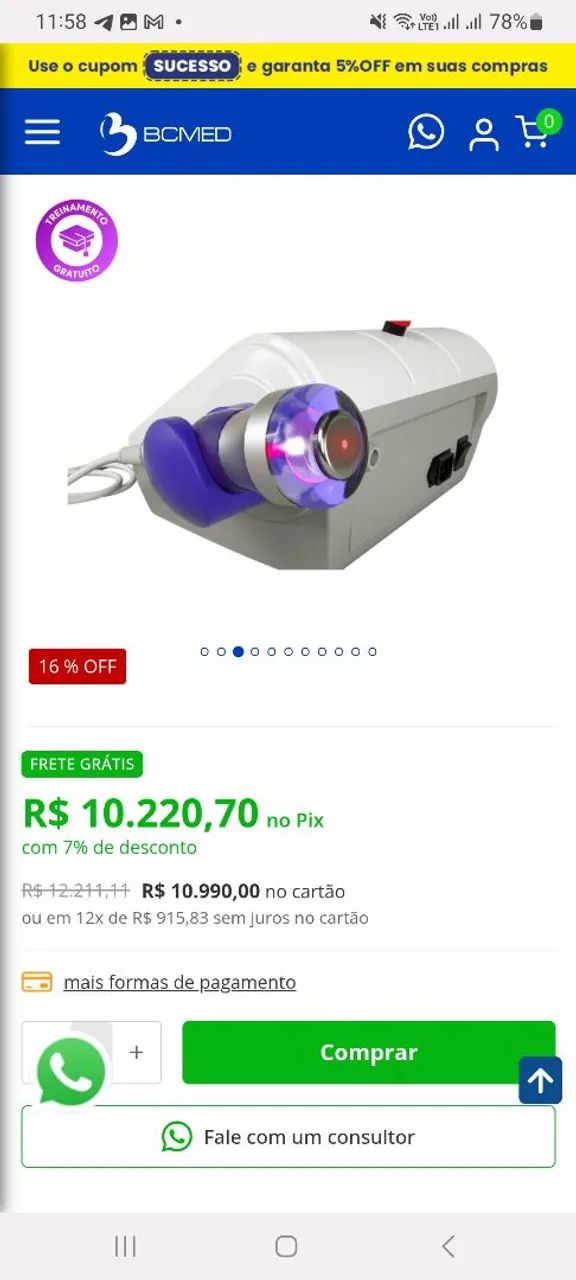Viewport: 576px width, 1280px height.
Task: Tap the Comprar button
Action: tap(368, 1052)
